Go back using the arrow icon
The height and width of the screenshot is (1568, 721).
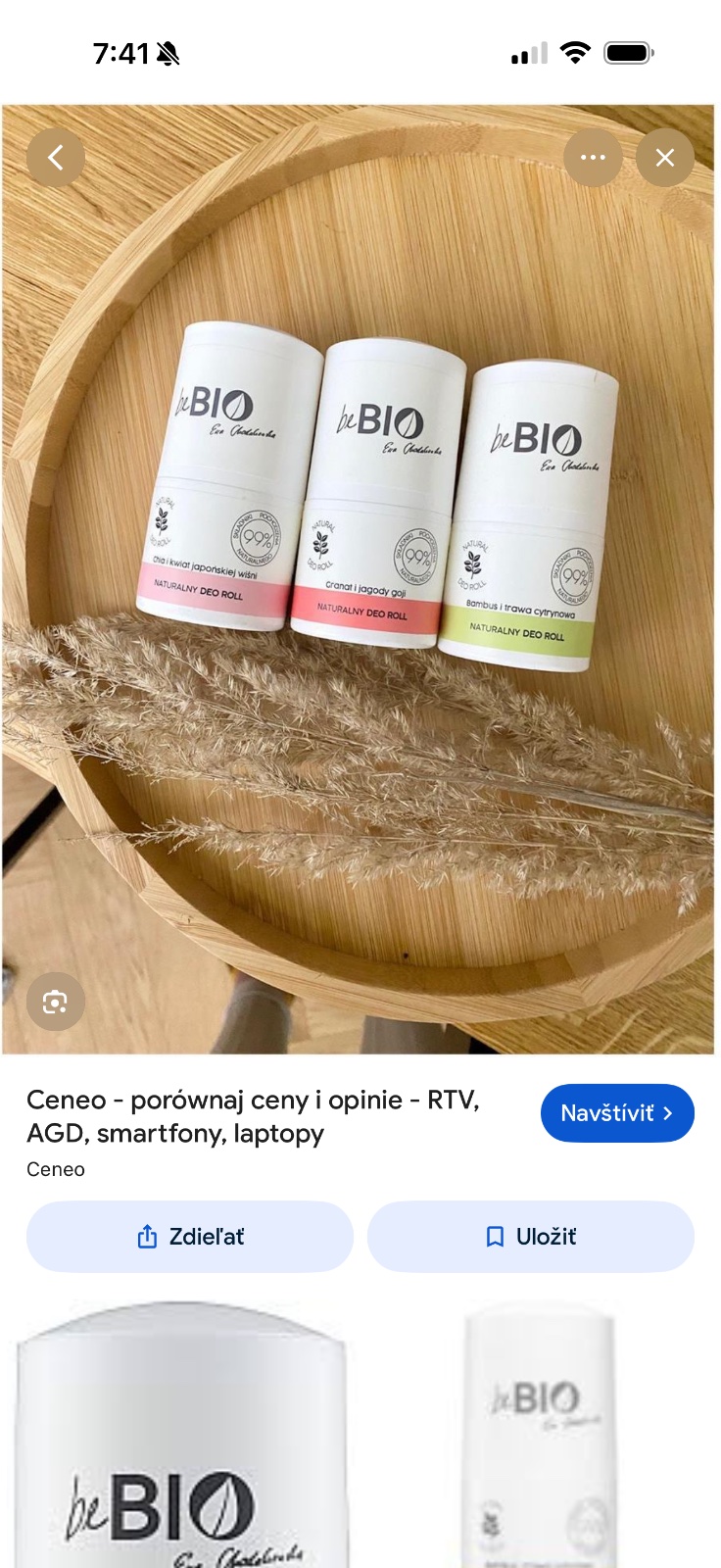[56, 158]
